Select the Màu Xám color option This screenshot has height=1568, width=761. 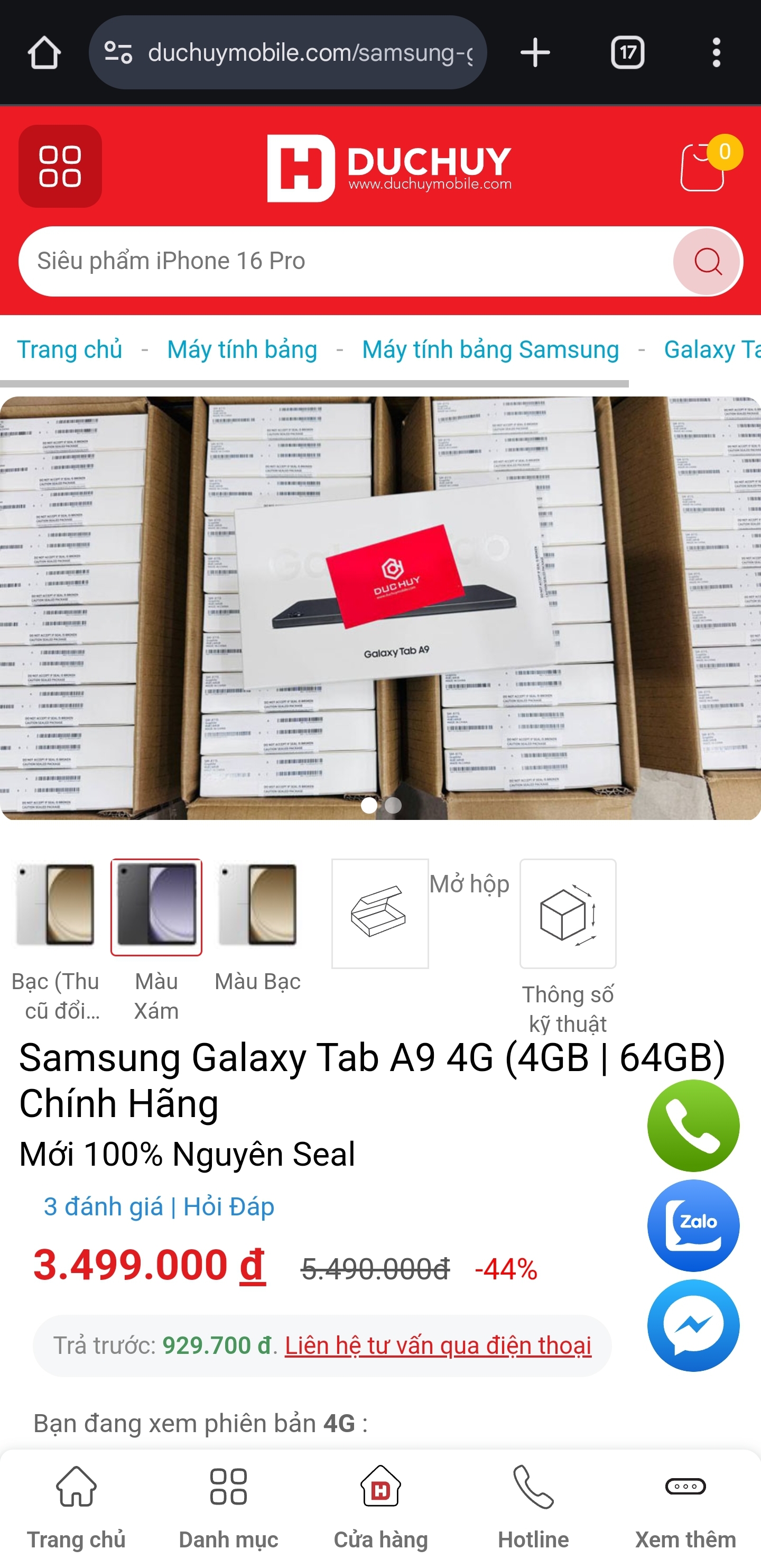[x=156, y=907]
